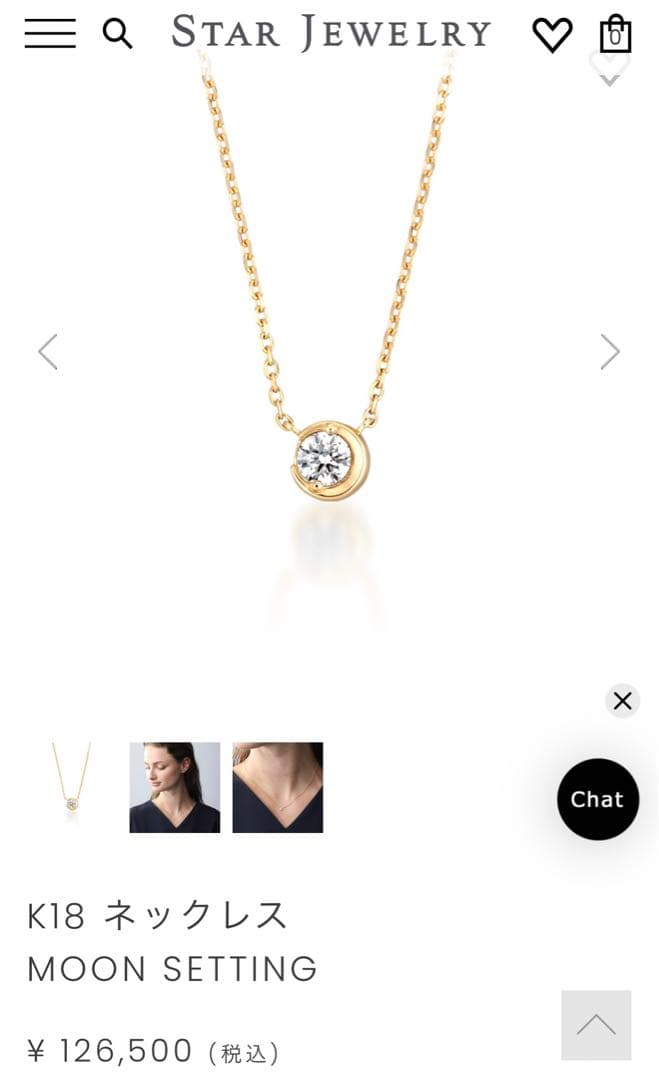Select the neckline close-up thumbnail
Viewport: 659px width, 1080px height.
click(277, 787)
